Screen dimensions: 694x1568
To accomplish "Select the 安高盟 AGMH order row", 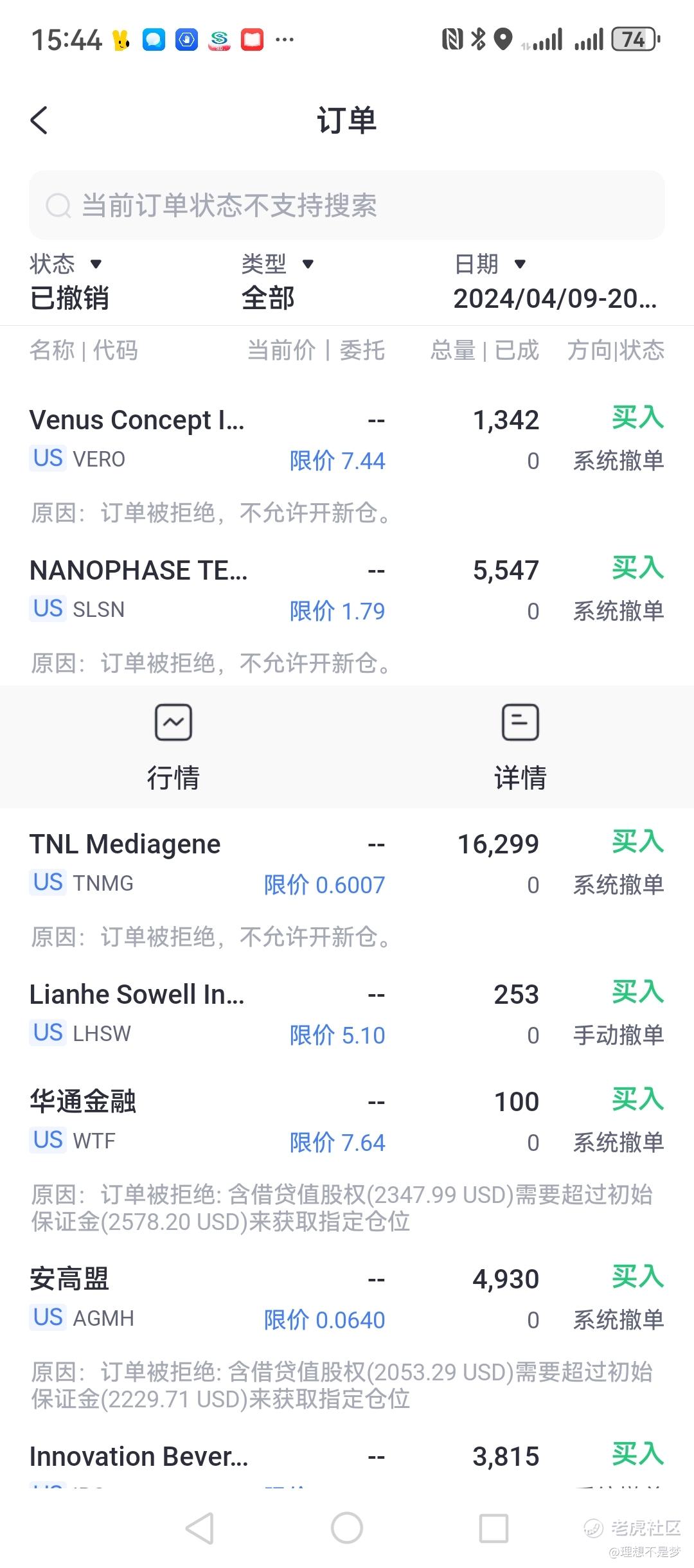I will (x=347, y=1334).
